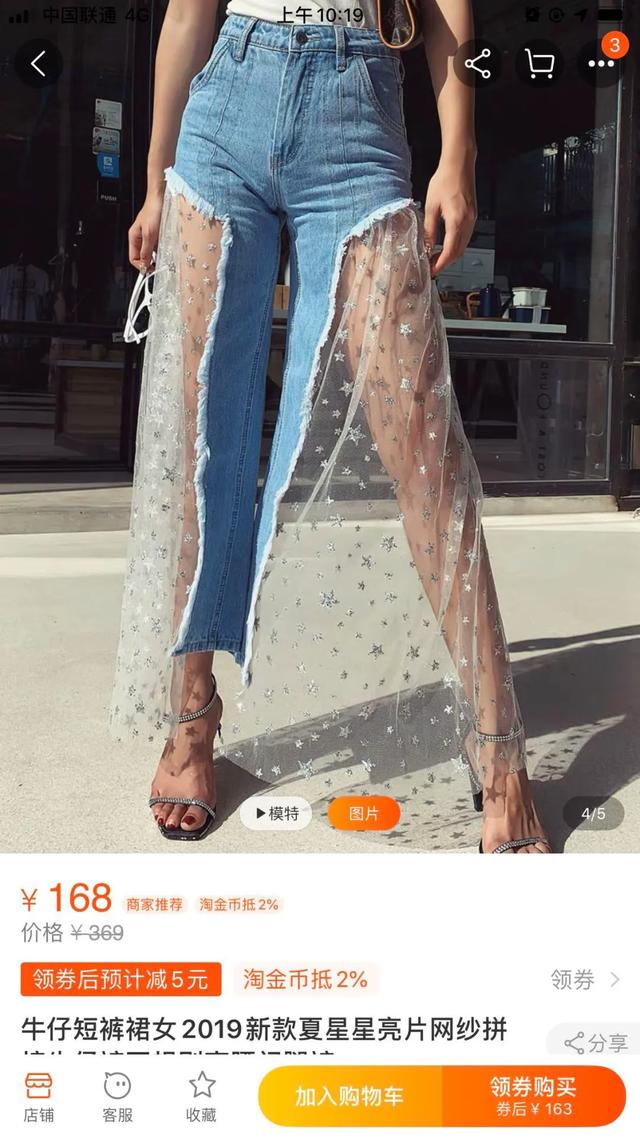Screen dimensions: 640x1138
Task: Visit the 店铺 shop page
Action: click(x=38, y=1097)
